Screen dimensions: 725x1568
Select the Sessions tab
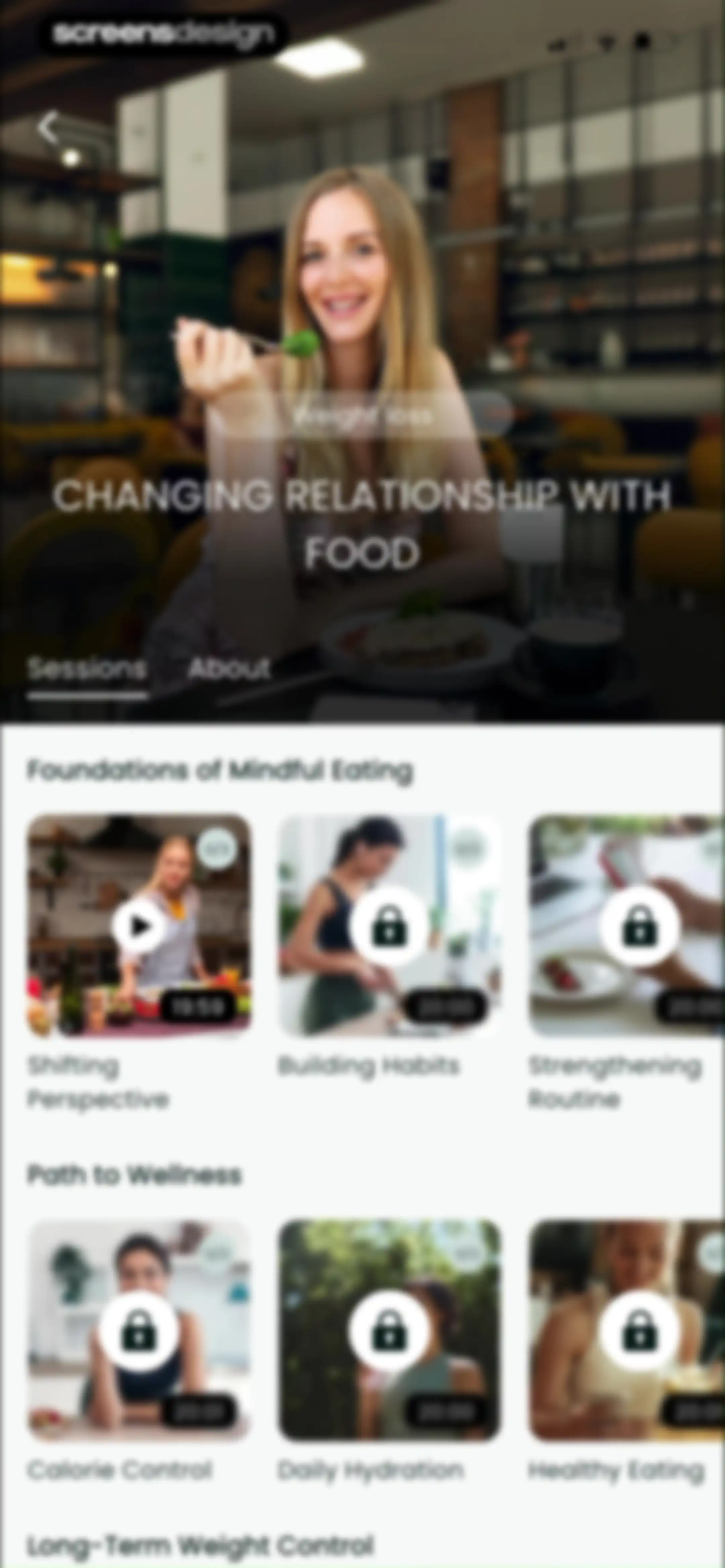87,669
